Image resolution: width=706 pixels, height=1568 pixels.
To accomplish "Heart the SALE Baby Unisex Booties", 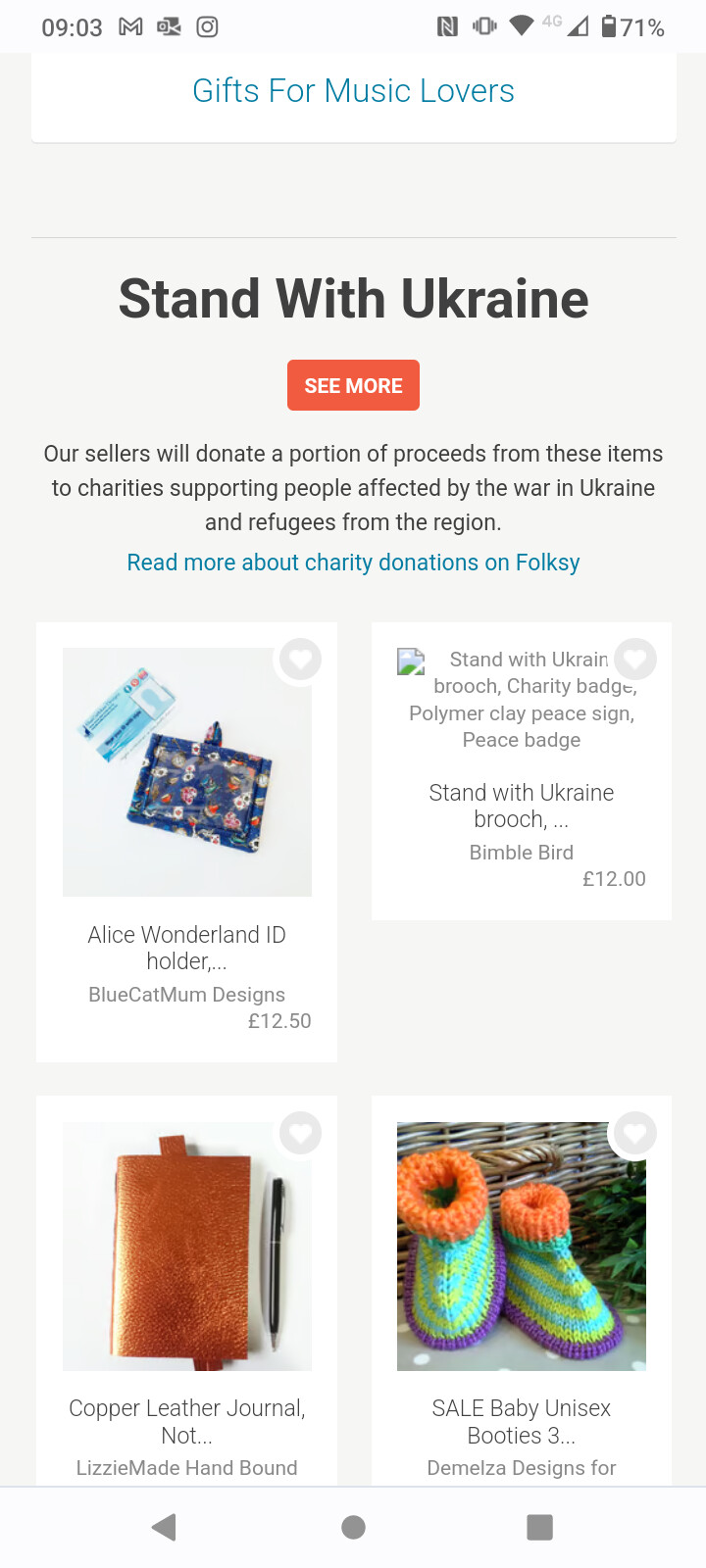I will pyautogui.click(x=635, y=1133).
